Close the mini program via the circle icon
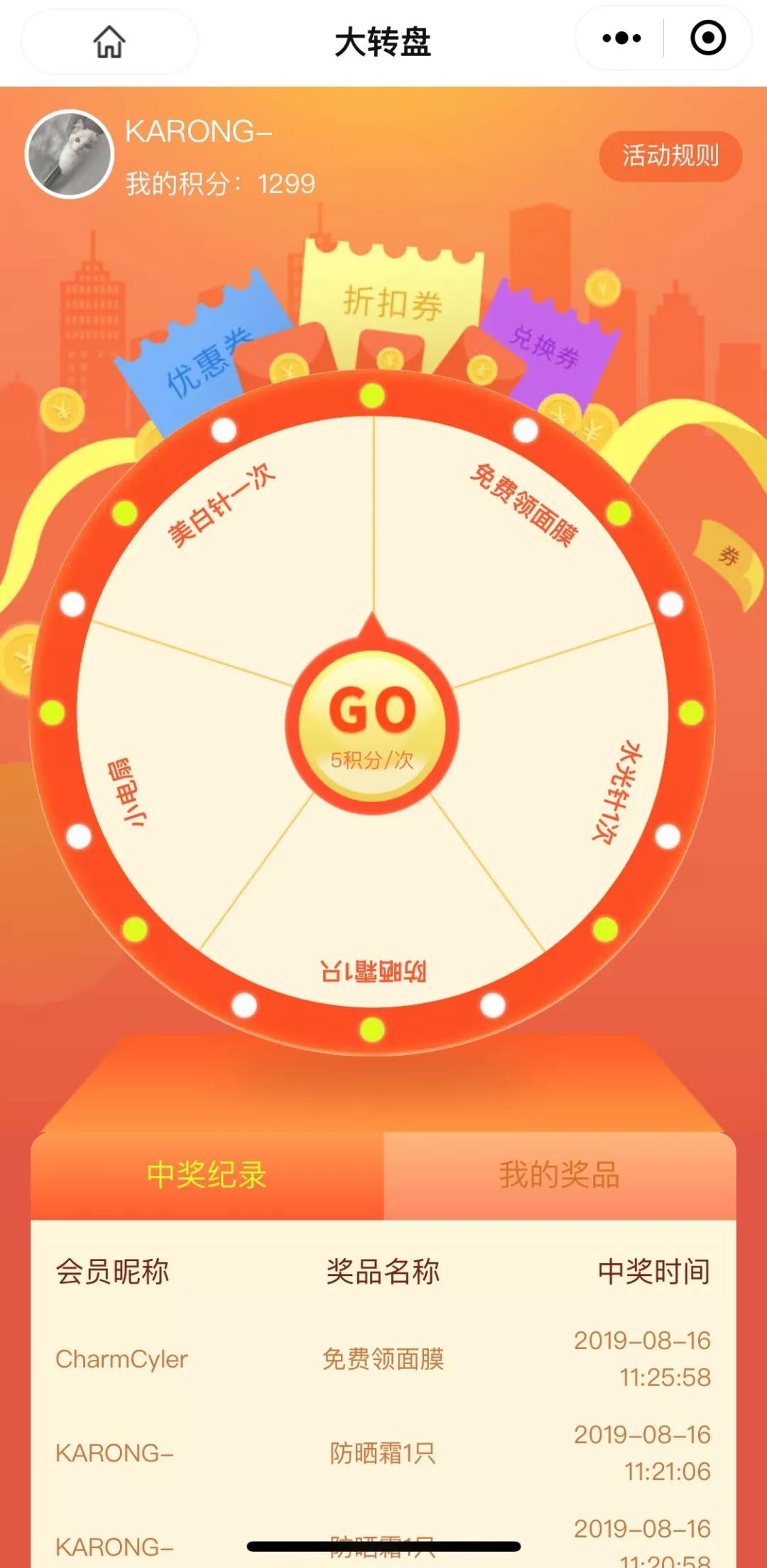Viewport: 767px width, 1568px height. pyautogui.click(x=707, y=38)
